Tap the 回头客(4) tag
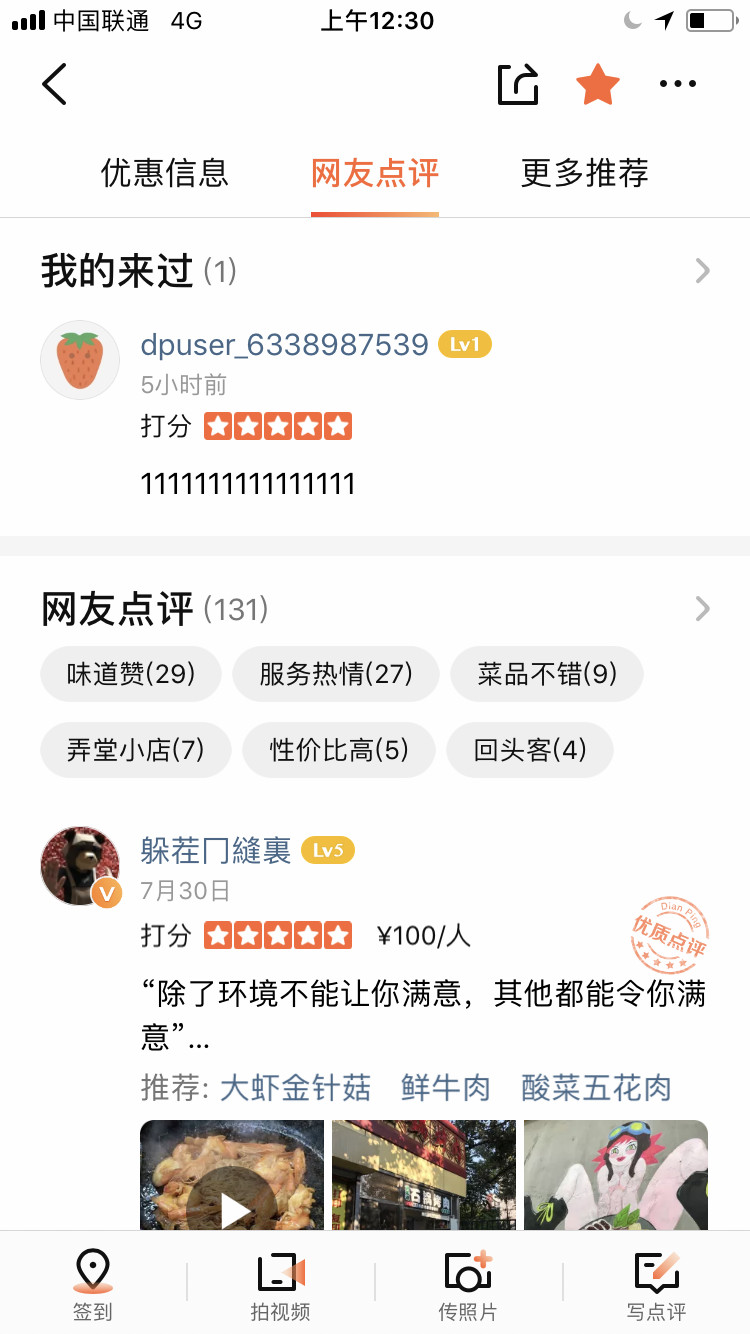 coord(529,750)
